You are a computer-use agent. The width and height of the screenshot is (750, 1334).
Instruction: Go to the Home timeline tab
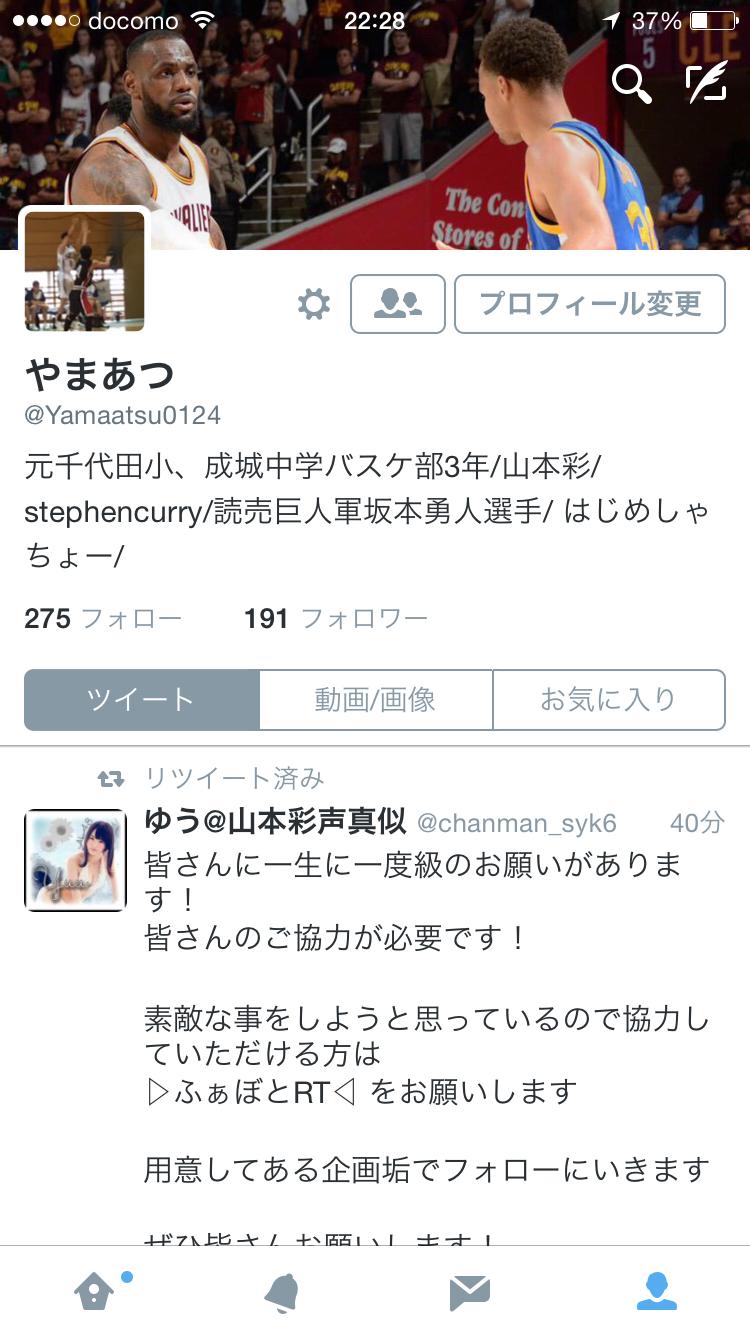(x=94, y=1293)
